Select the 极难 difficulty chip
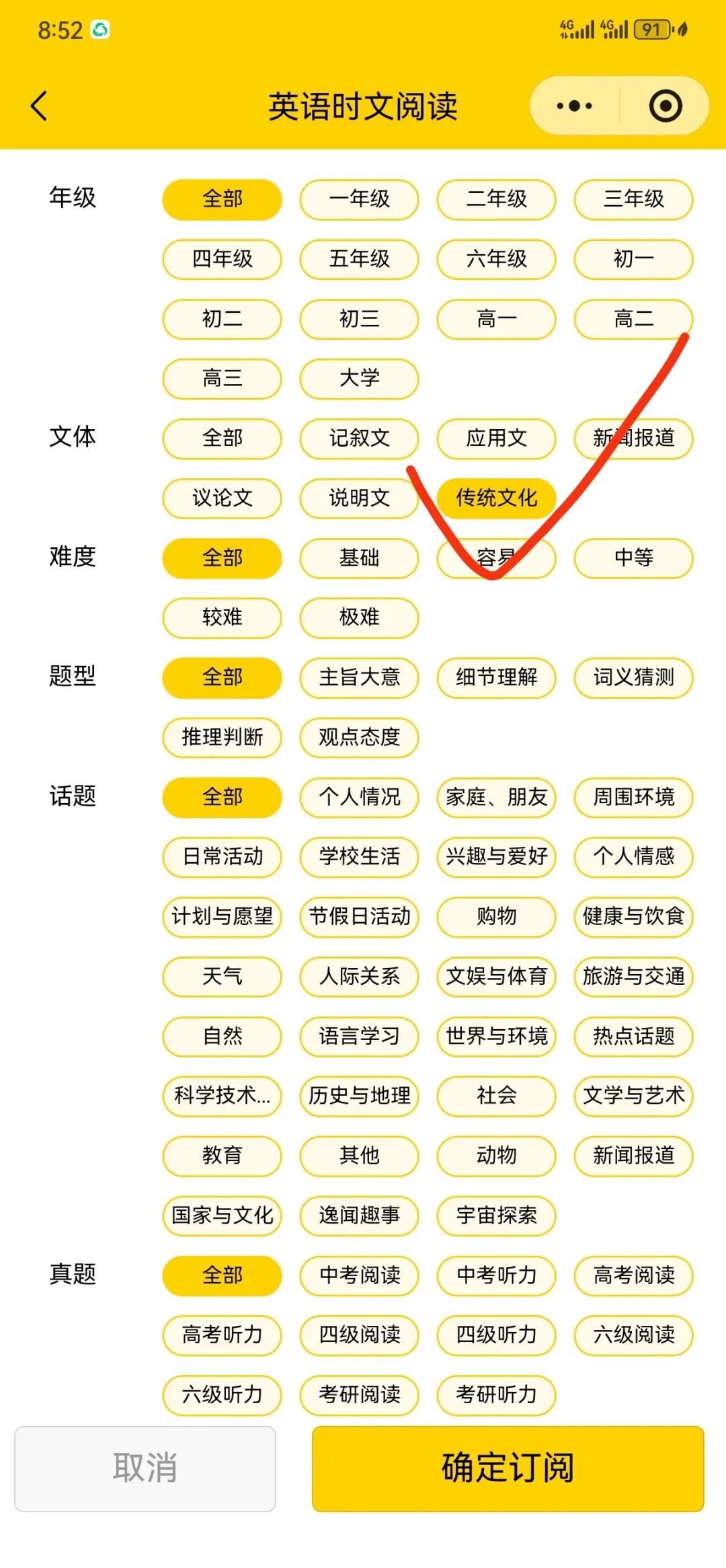 tap(358, 618)
